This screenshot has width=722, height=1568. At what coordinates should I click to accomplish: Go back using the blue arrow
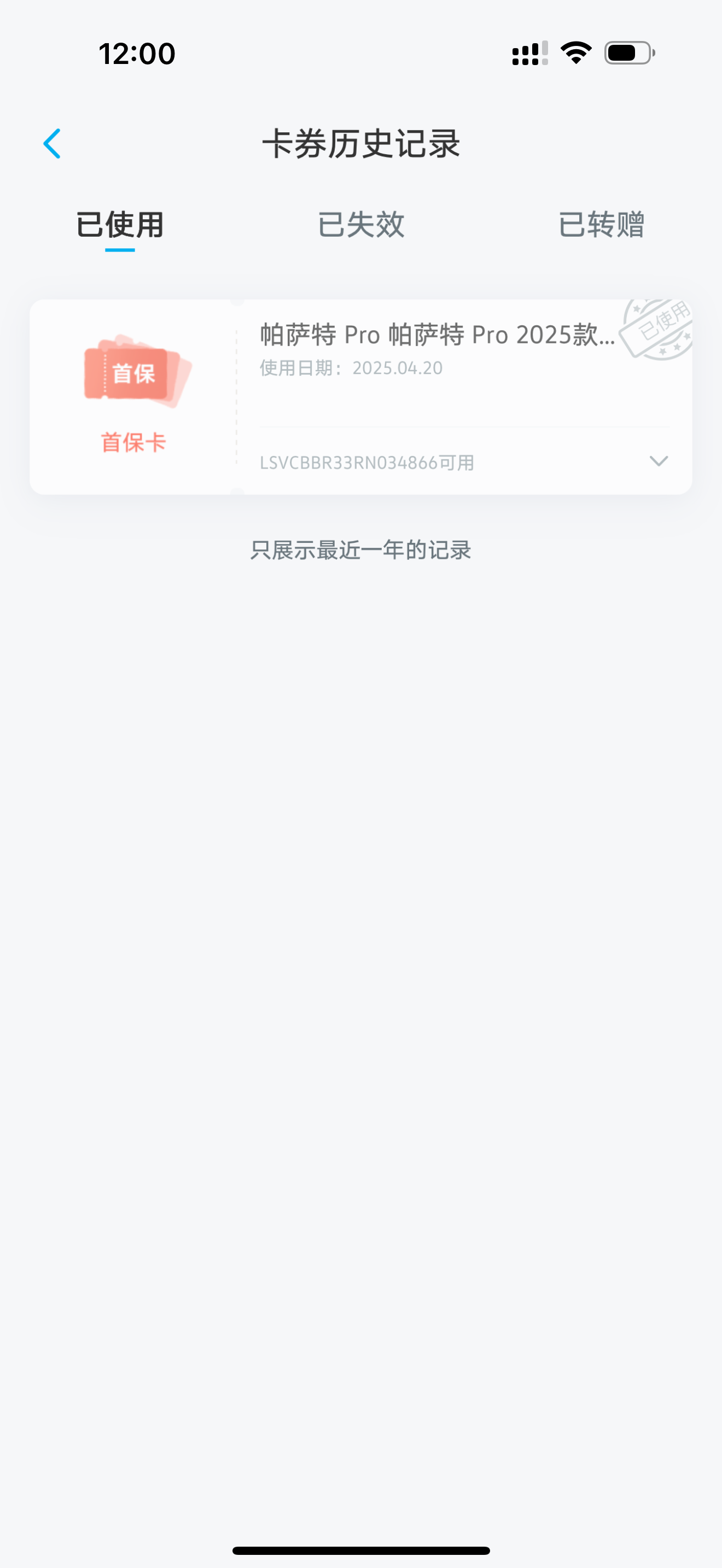point(53,144)
